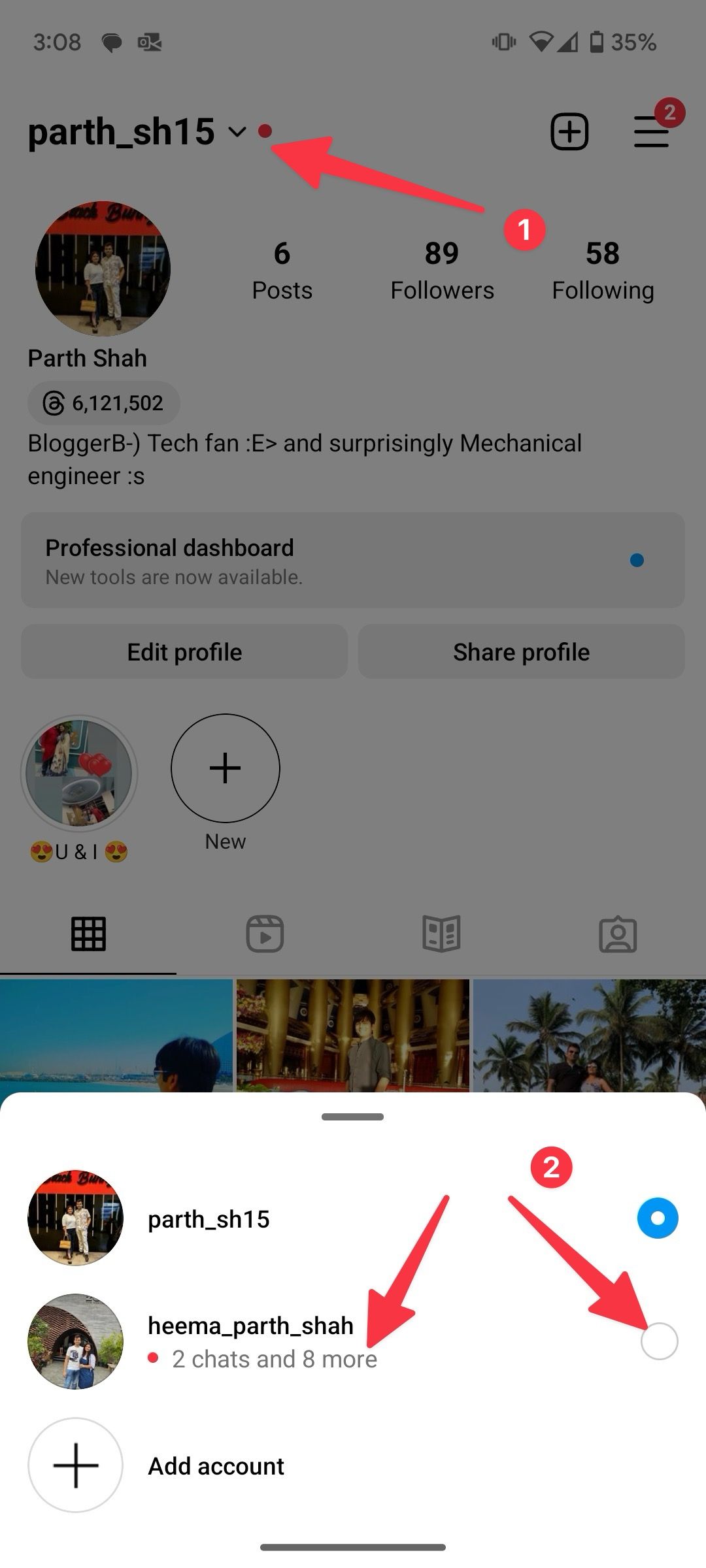Open the create new post plus icon

tap(569, 132)
